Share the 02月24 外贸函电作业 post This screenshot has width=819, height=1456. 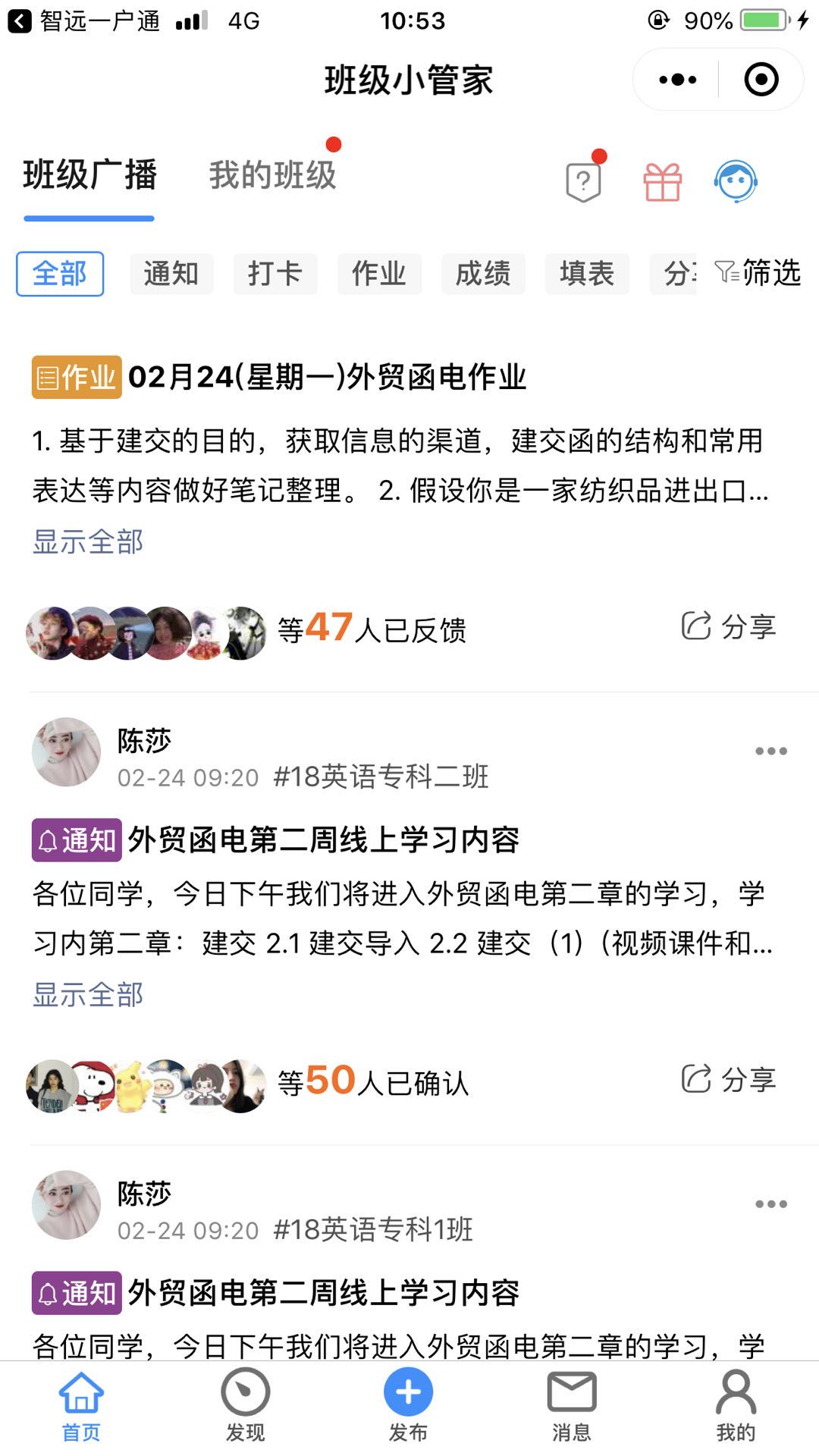coord(729,626)
